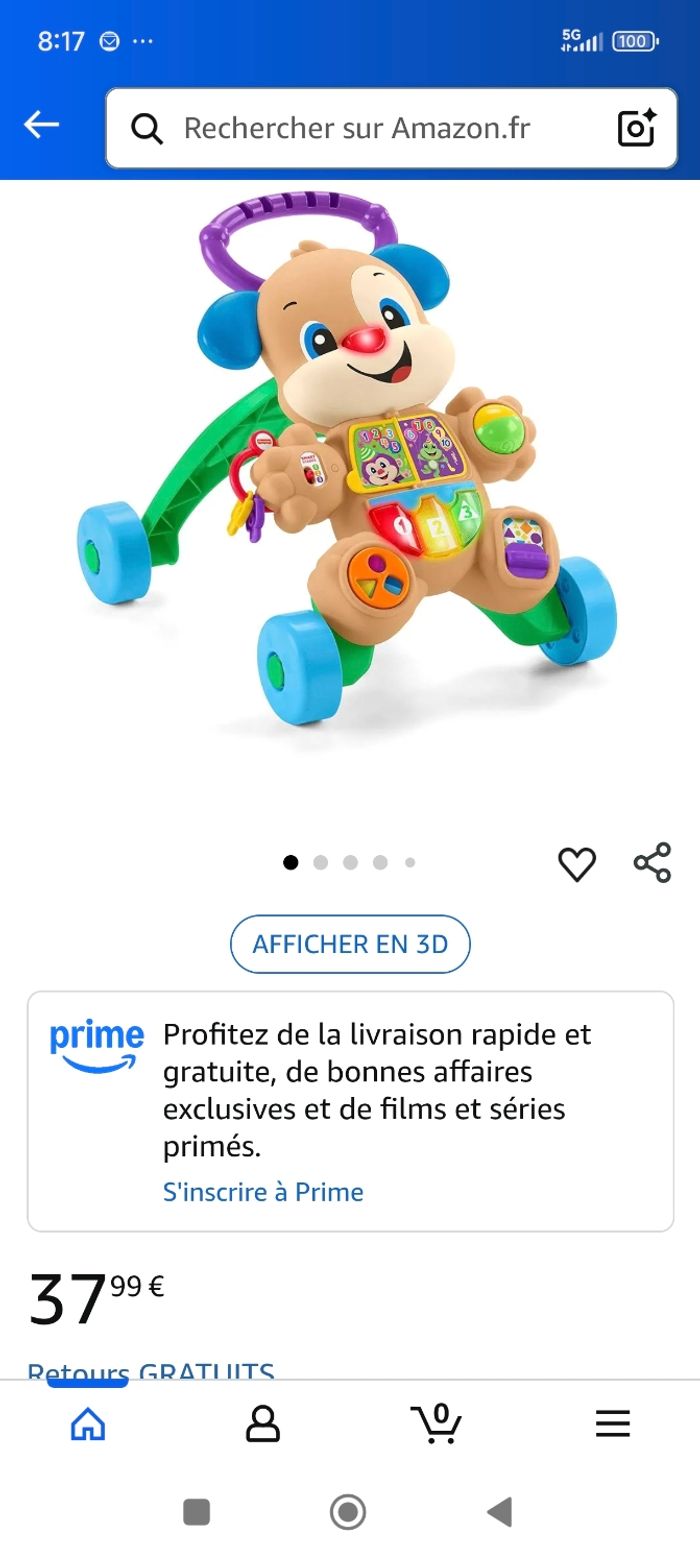Open Retours GRATUITS link
The image size is (700, 1555).
(150, 1370)
